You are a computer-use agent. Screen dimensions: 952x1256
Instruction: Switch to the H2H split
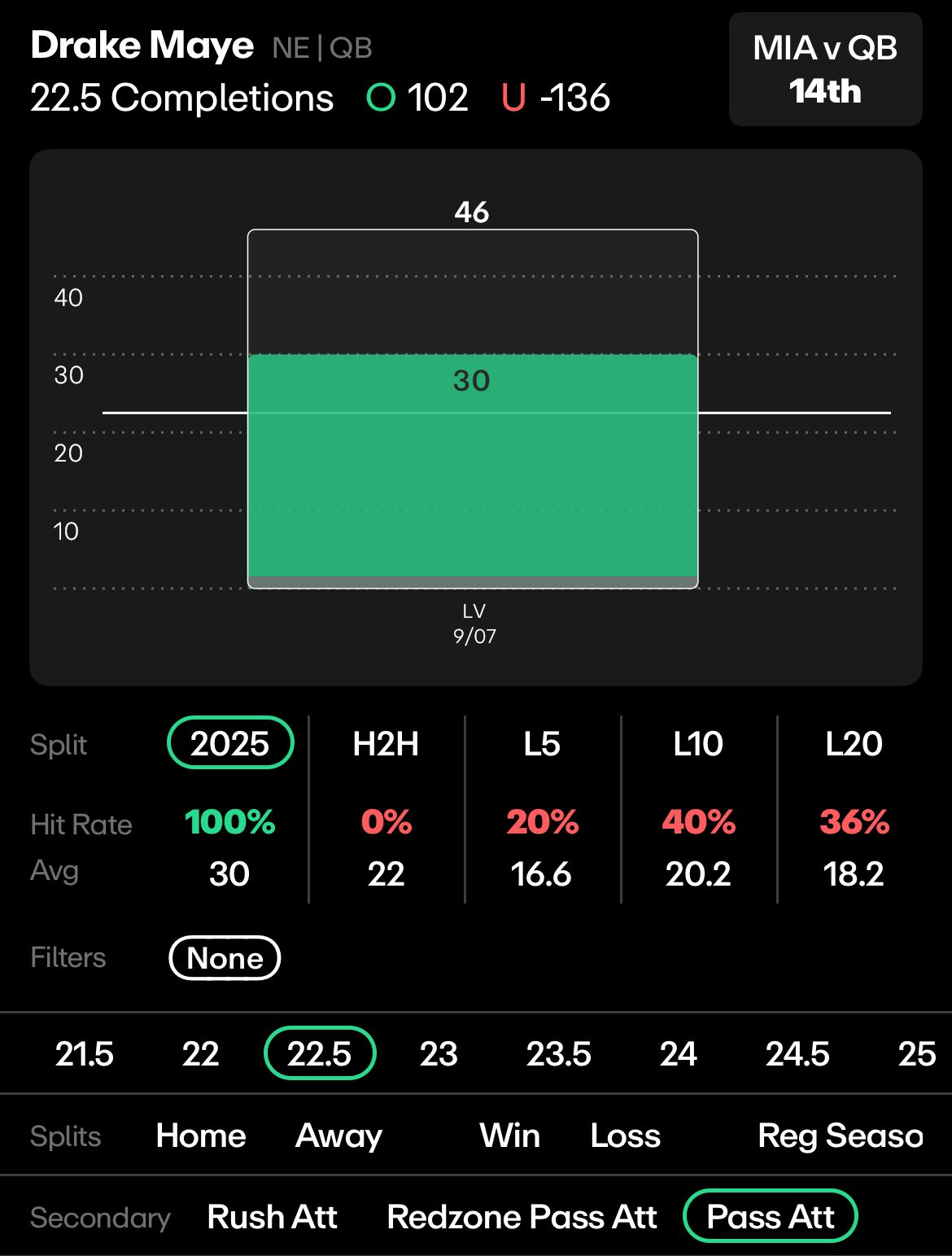[386, 744]
